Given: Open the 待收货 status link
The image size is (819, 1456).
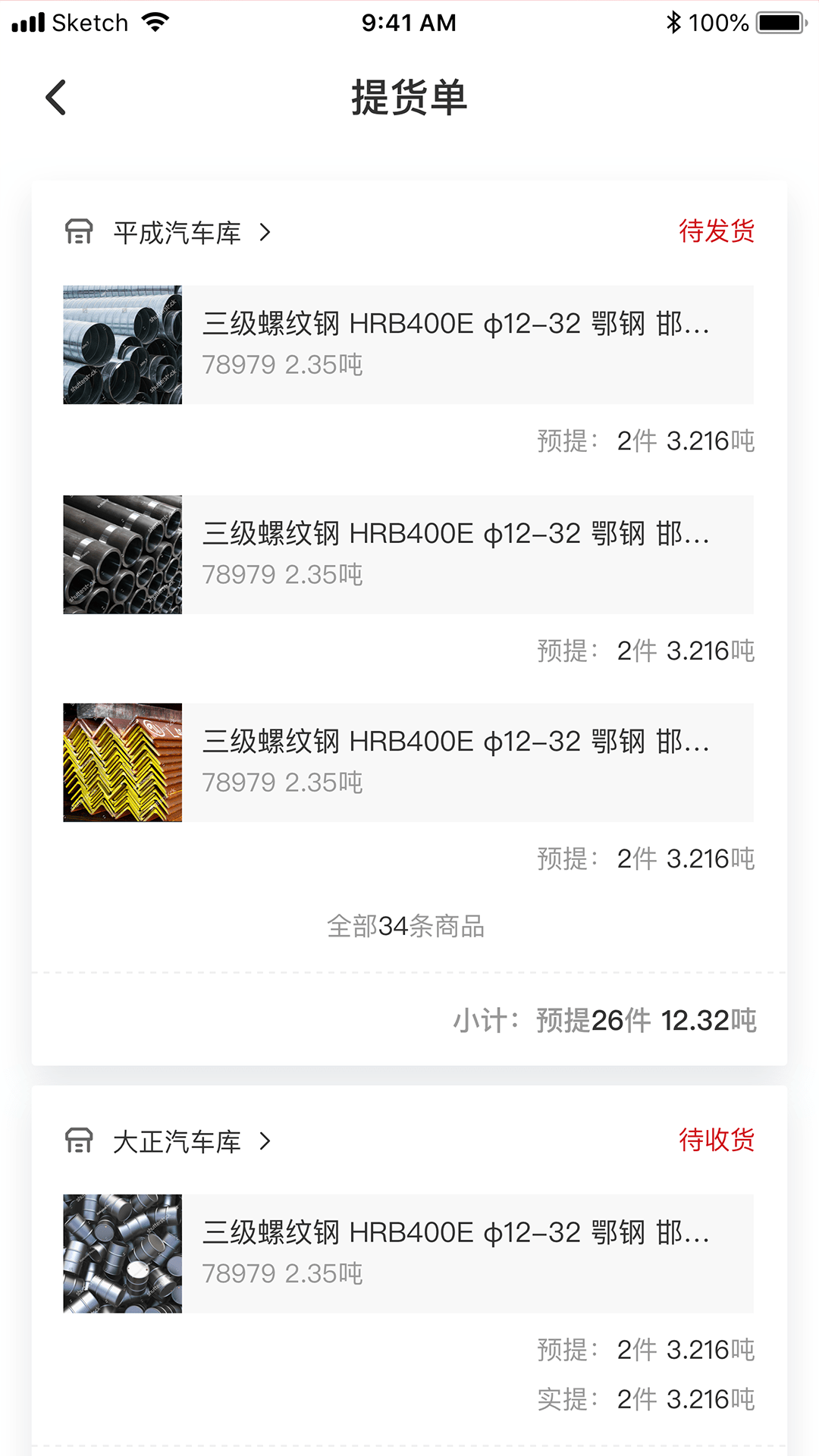Looking at the screenshot, I should pyautogui.click(x=717, y=1141).
